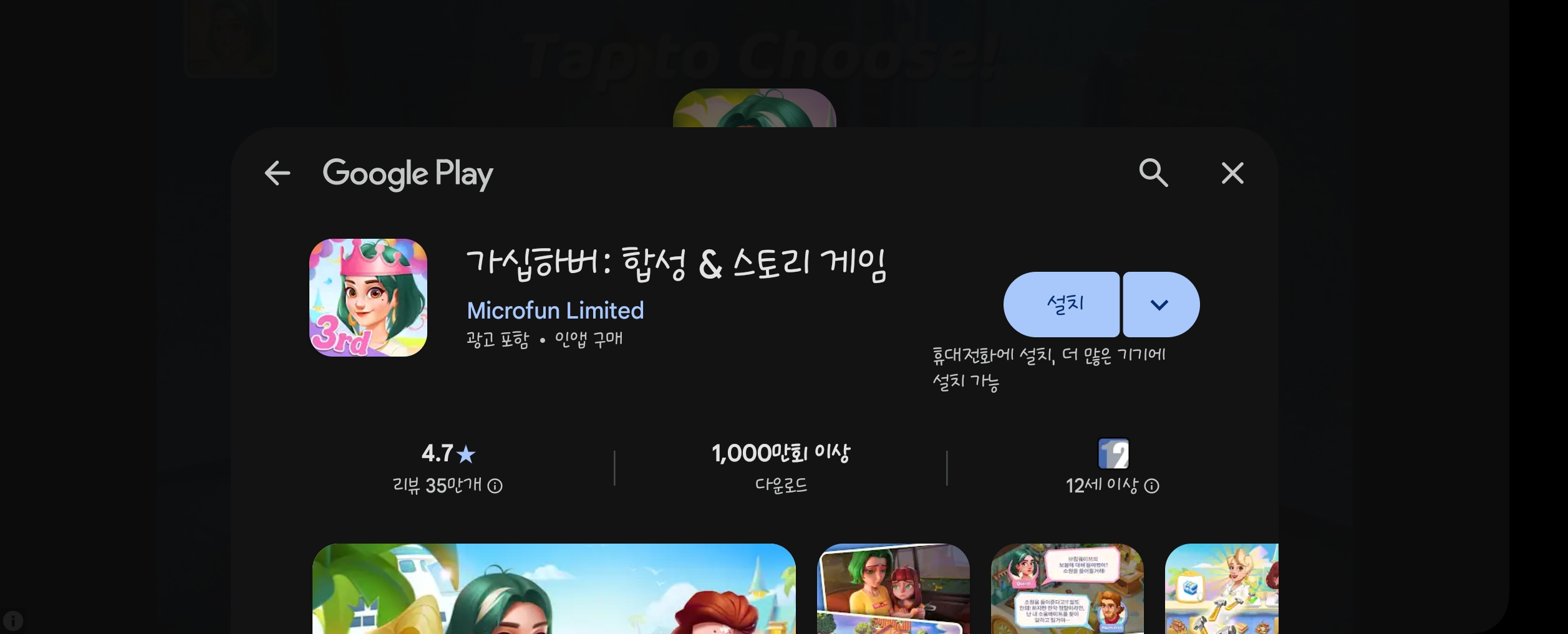Open the large first gameplay screenshot

553,589
